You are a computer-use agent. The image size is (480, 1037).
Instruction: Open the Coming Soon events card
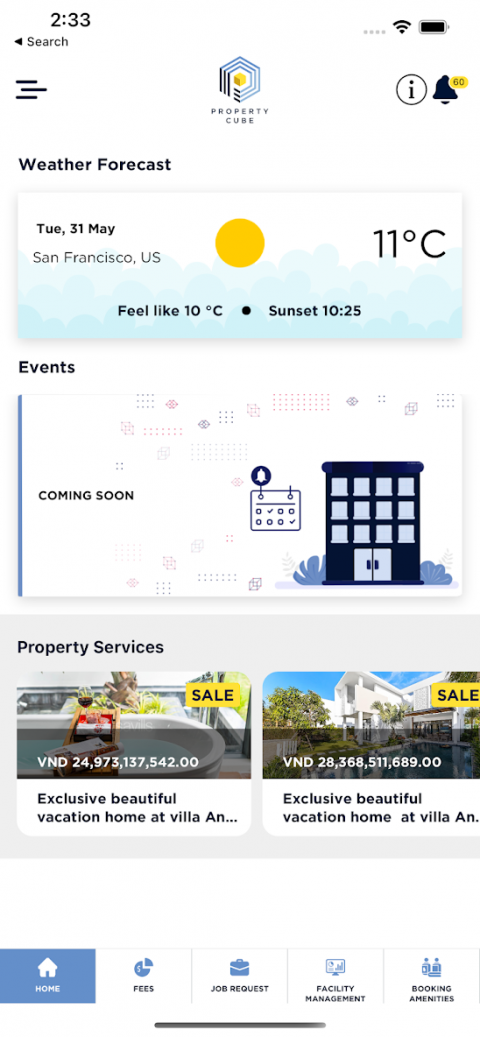click(240, 495)
